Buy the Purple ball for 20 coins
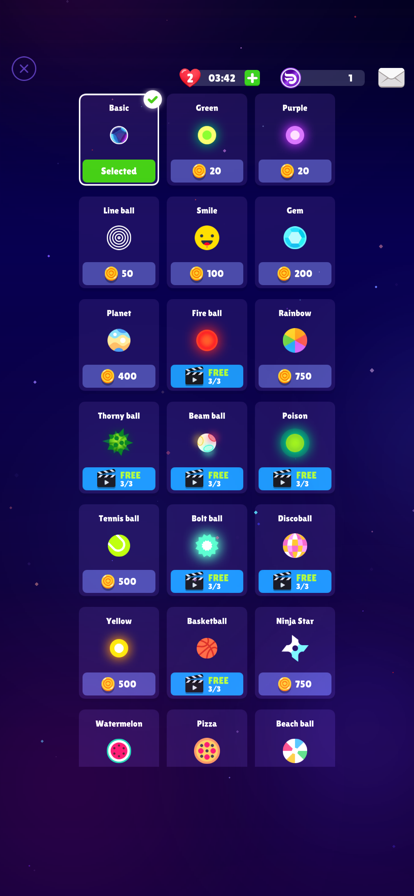414x896 pixels. coord(295,171)
